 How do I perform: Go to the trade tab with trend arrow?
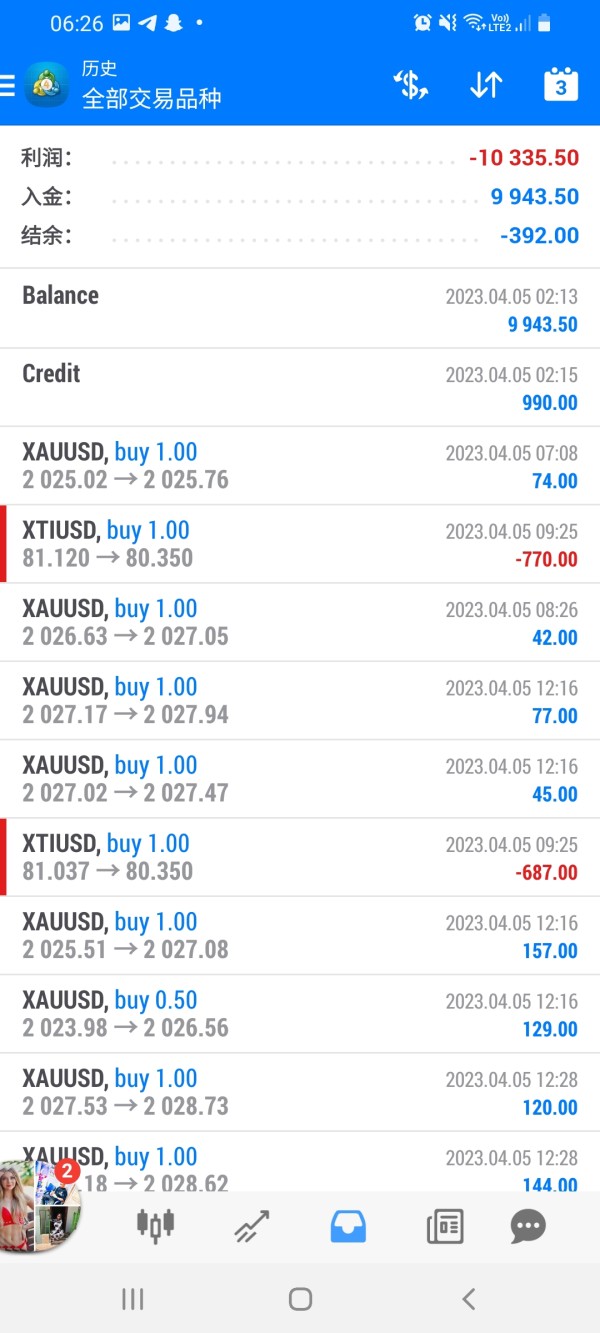click(251, 1224)
